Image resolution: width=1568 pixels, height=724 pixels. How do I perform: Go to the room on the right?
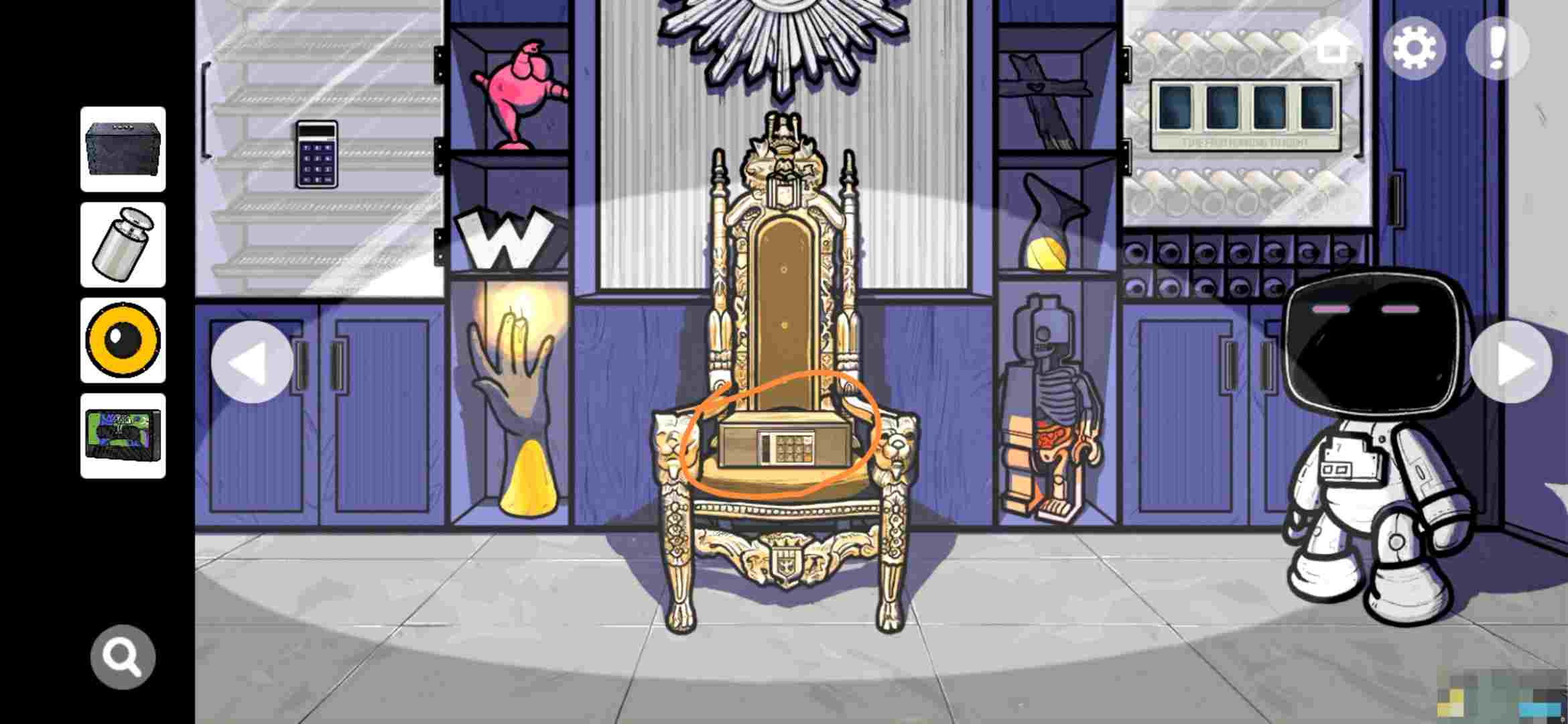(x=1510, y=363)
